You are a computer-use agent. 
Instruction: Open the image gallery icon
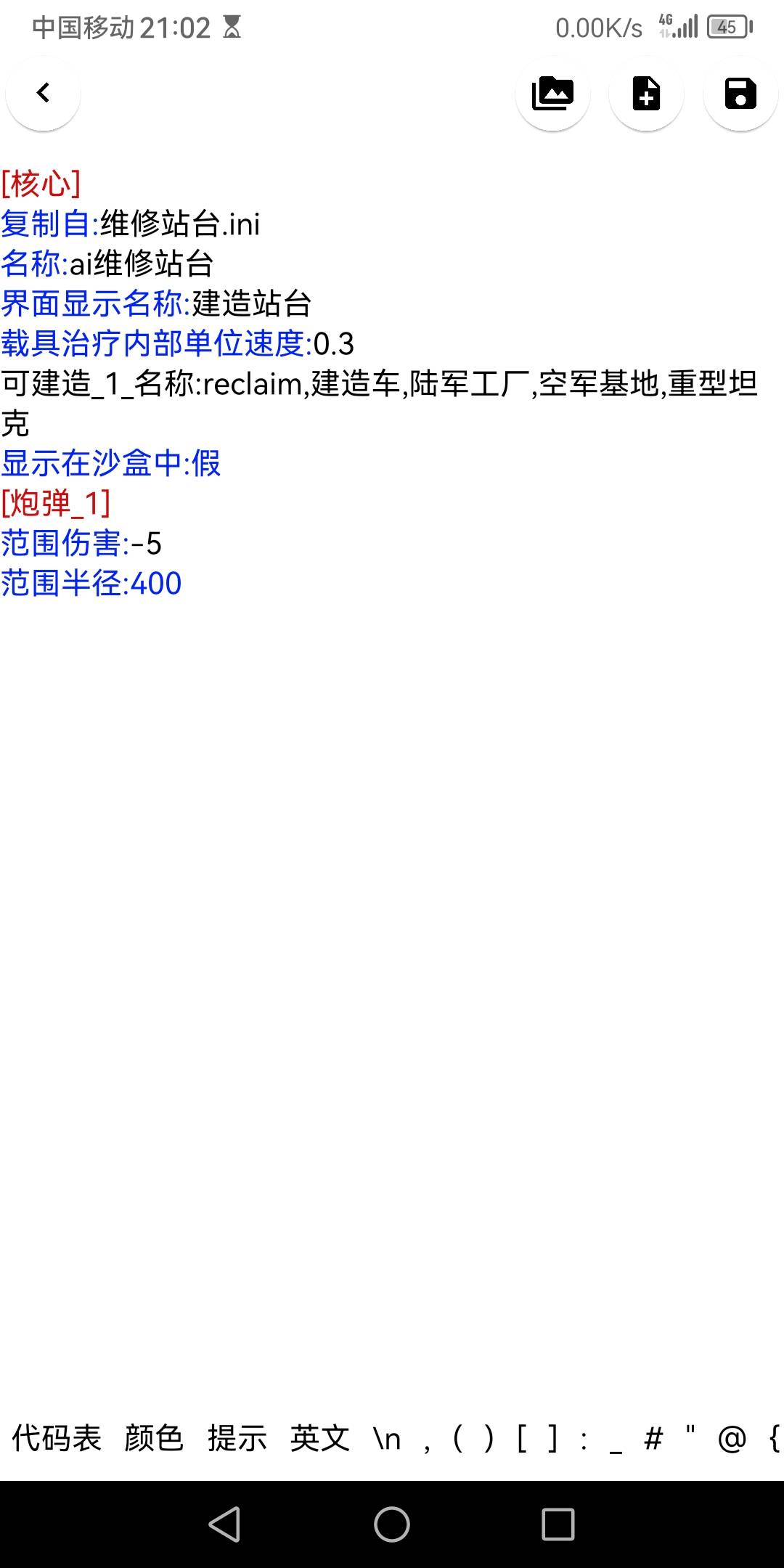(552, 93)
